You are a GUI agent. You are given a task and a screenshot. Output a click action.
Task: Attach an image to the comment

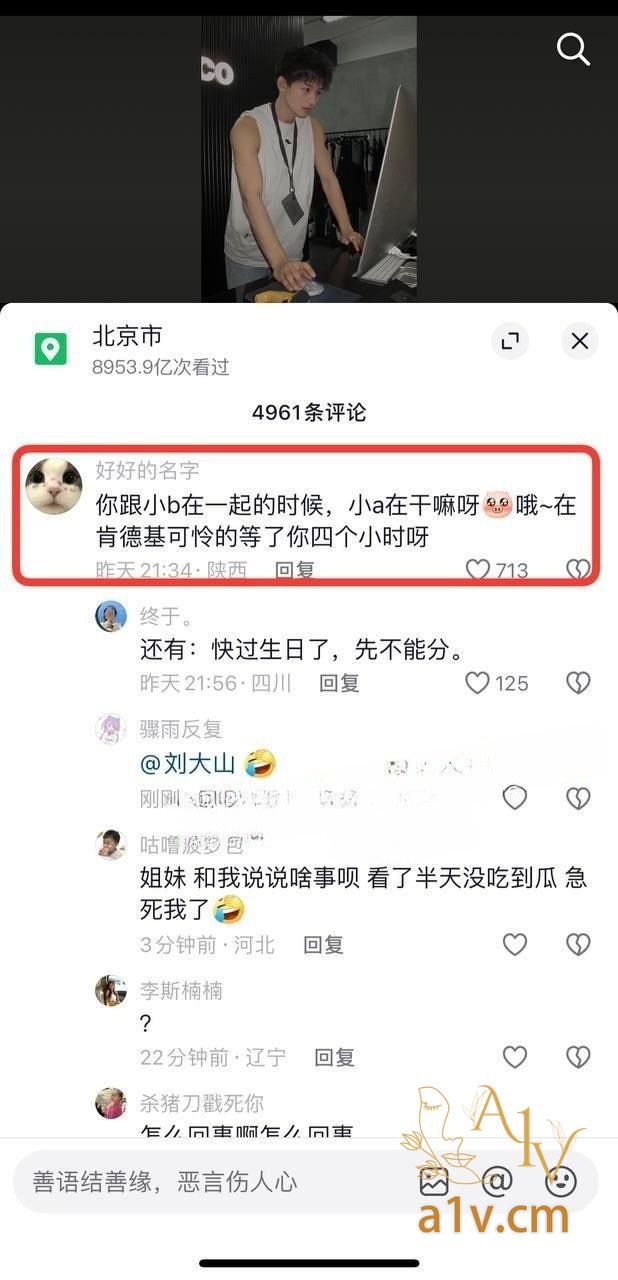click(x=434, y=1182)
